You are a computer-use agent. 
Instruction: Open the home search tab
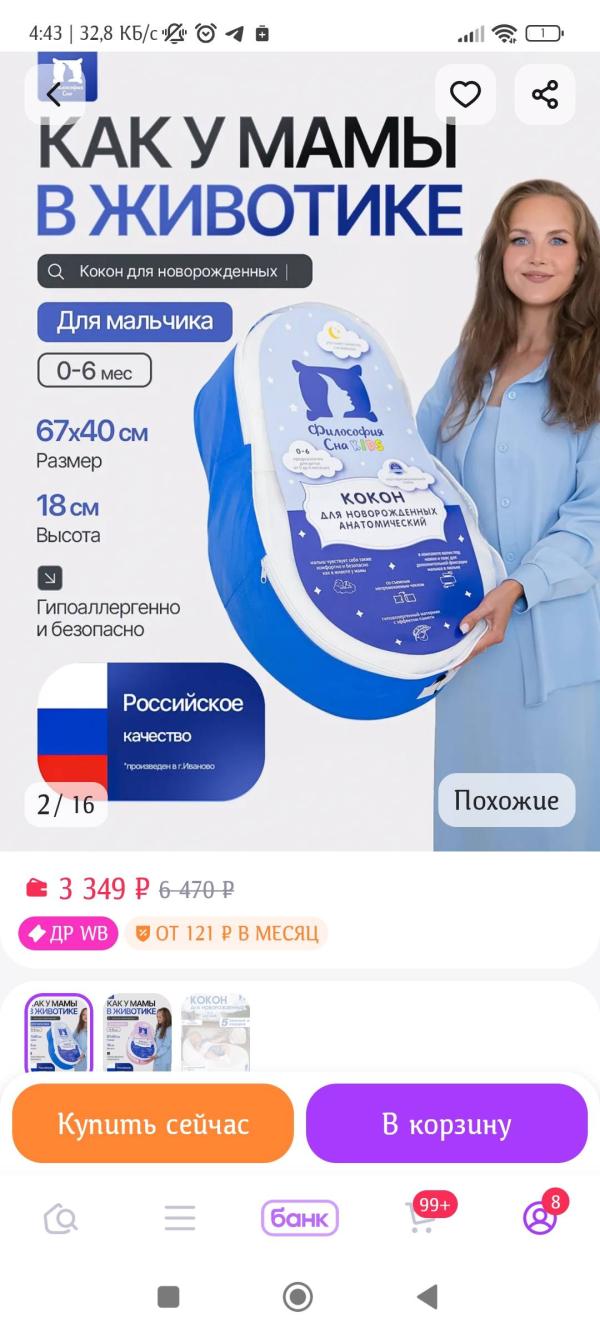(61, 1218)
